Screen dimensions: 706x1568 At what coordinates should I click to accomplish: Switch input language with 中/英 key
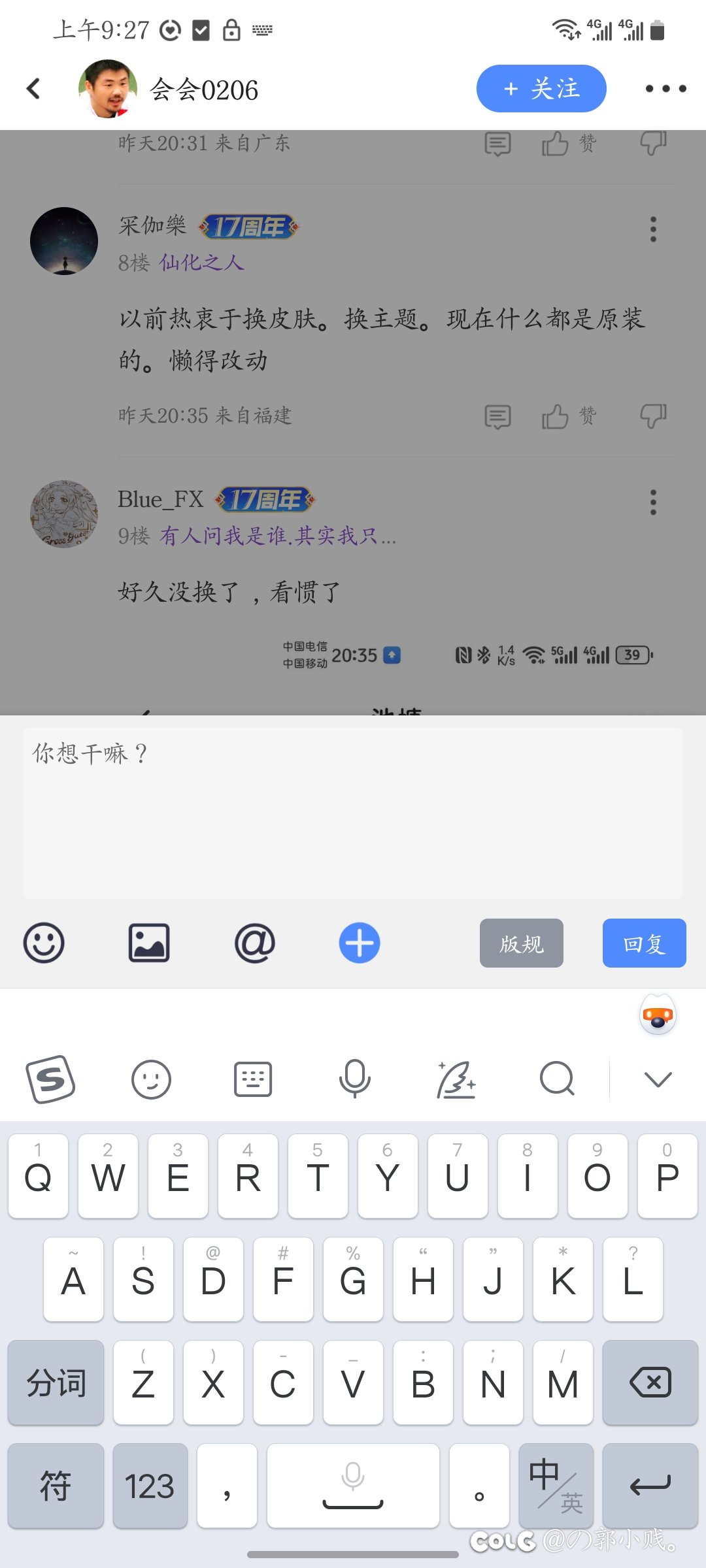coord(556,1486)
